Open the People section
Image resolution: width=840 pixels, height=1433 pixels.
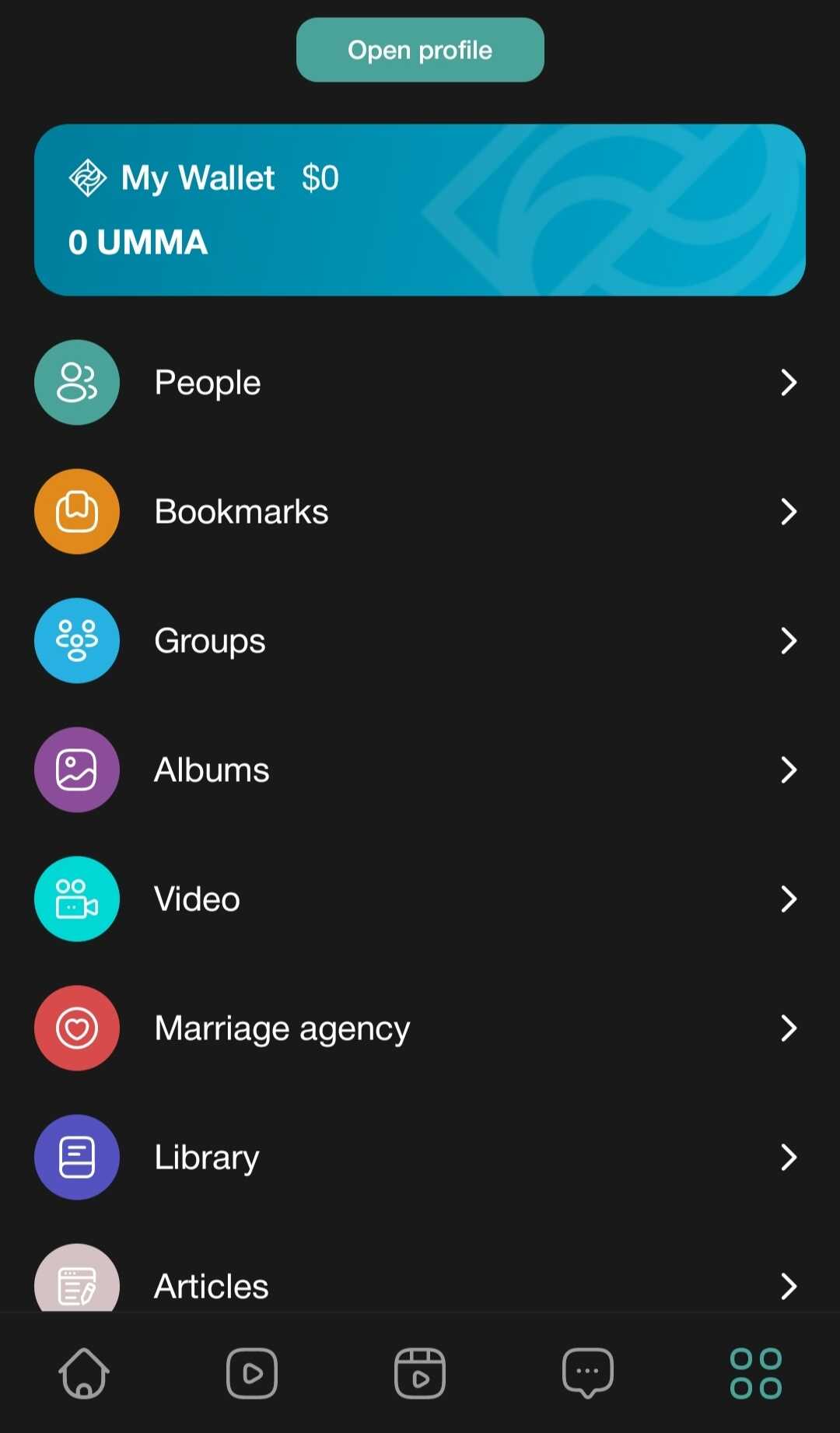pyautogui.click(x=420, y=383)
